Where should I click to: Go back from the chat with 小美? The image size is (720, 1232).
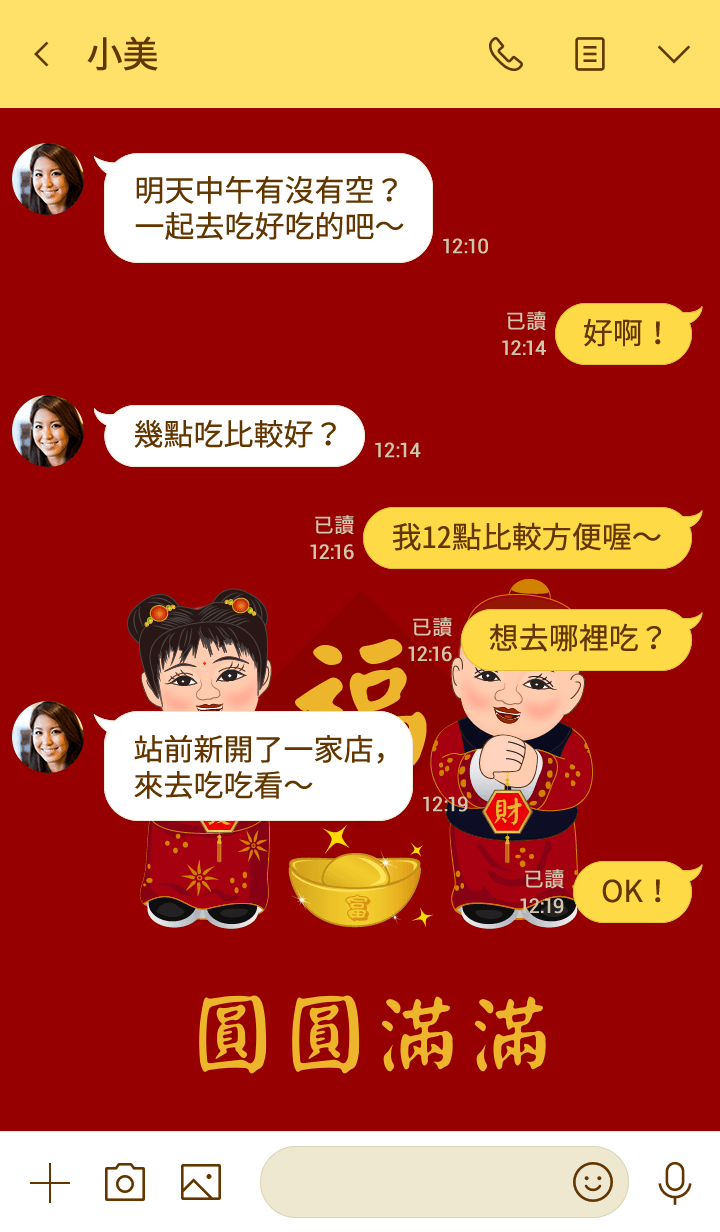(x=41, y=54)
